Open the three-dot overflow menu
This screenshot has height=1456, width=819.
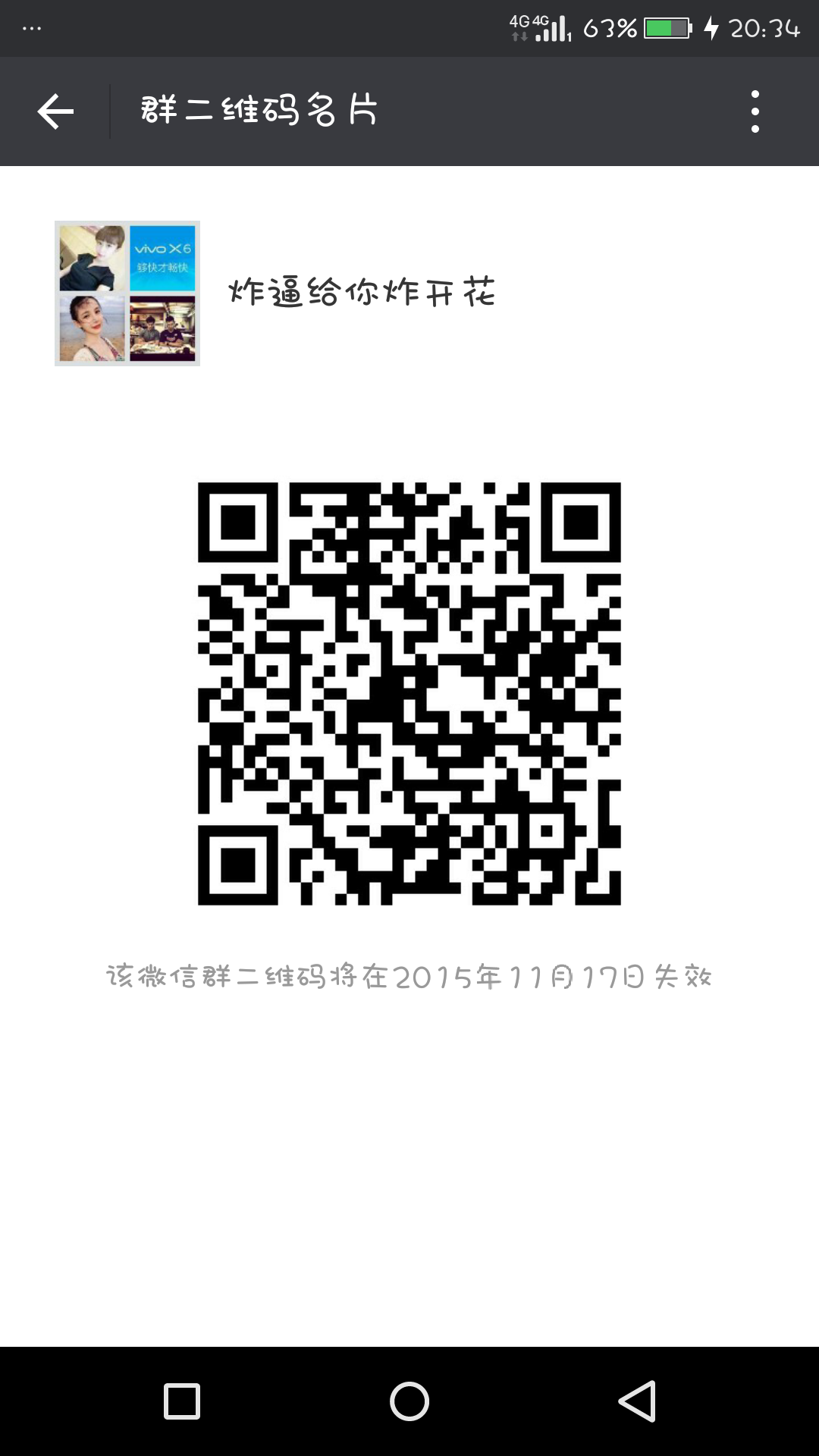point(755,111)
